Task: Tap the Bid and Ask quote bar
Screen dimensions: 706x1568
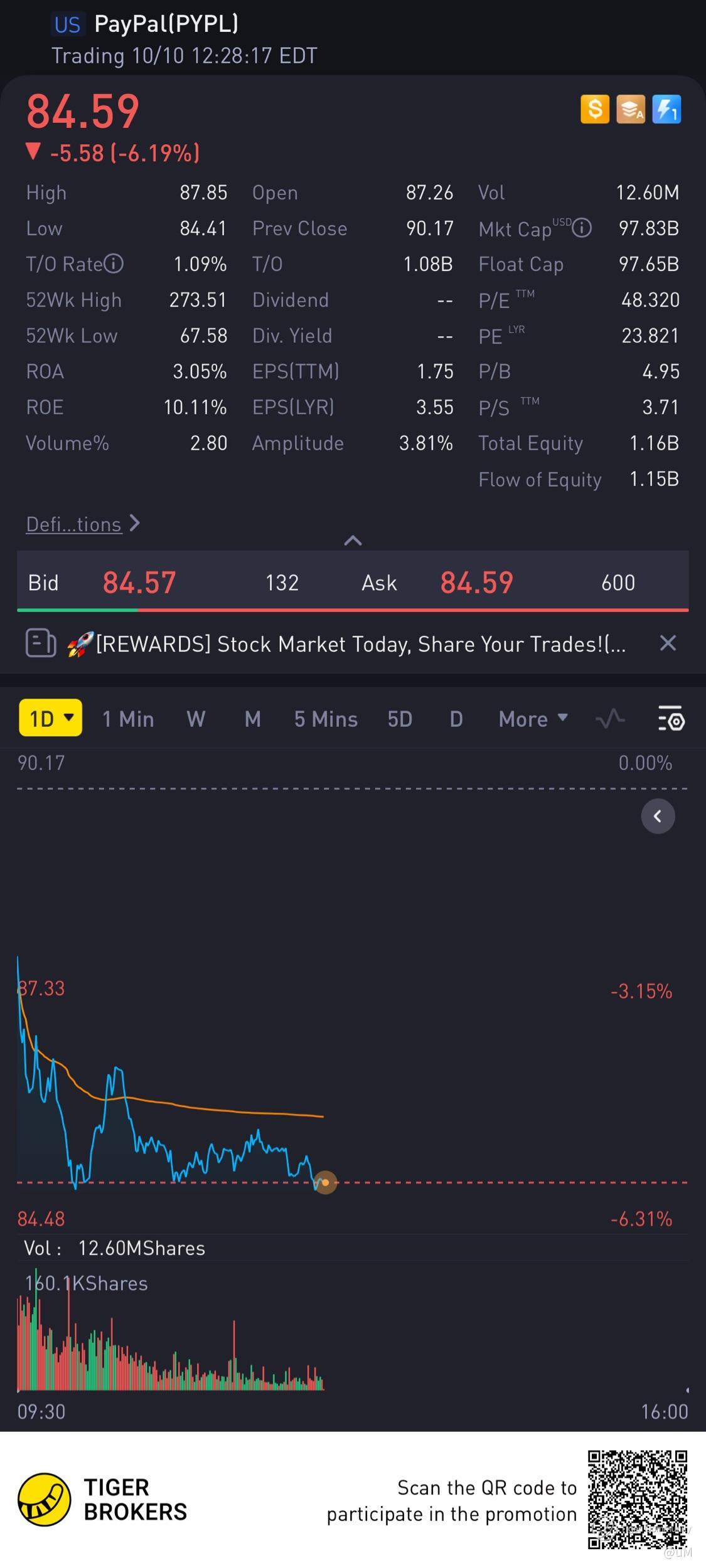Action: pyautogui.click(x=353, y=583)
